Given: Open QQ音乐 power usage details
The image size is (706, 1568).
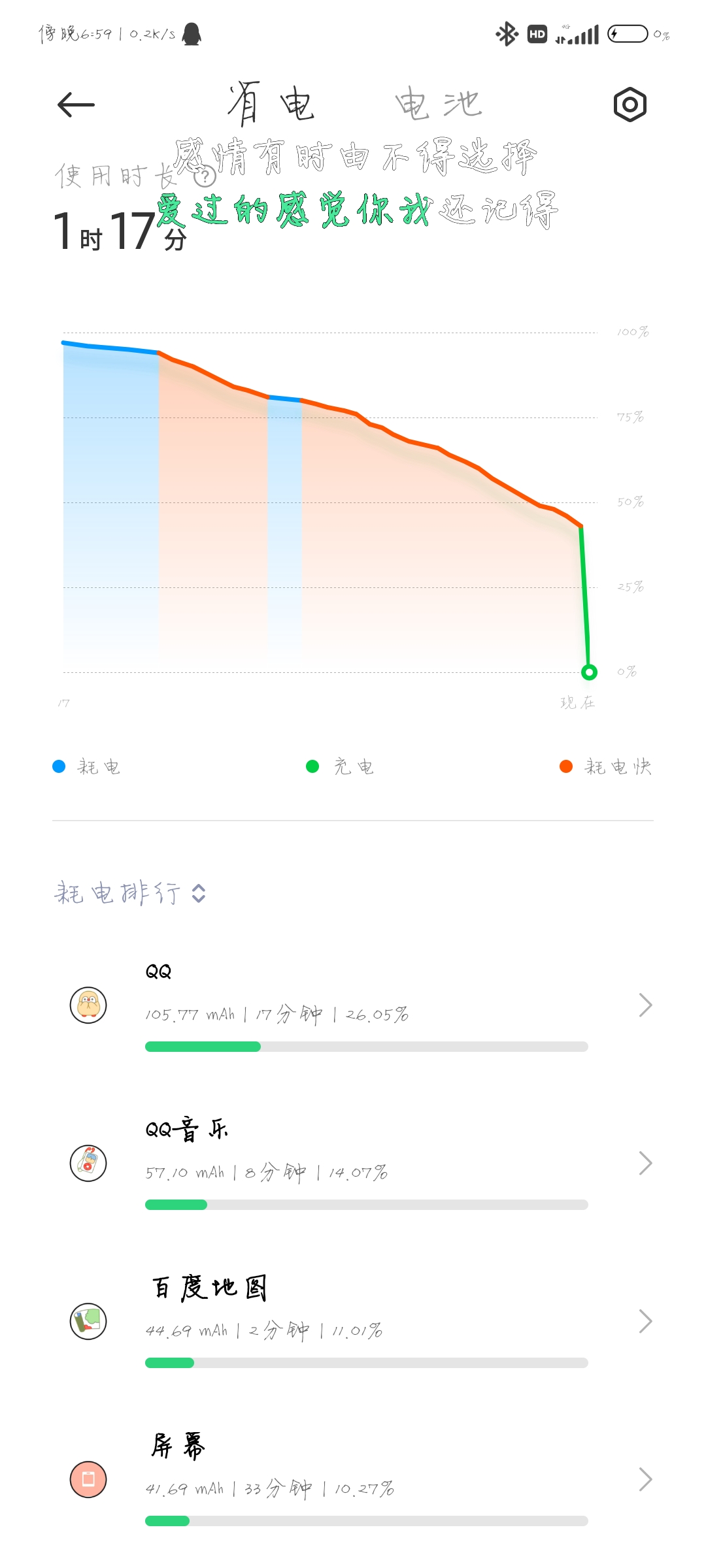Looking at the screenshot, I should pyautogui.click(x=353, y=1164).
